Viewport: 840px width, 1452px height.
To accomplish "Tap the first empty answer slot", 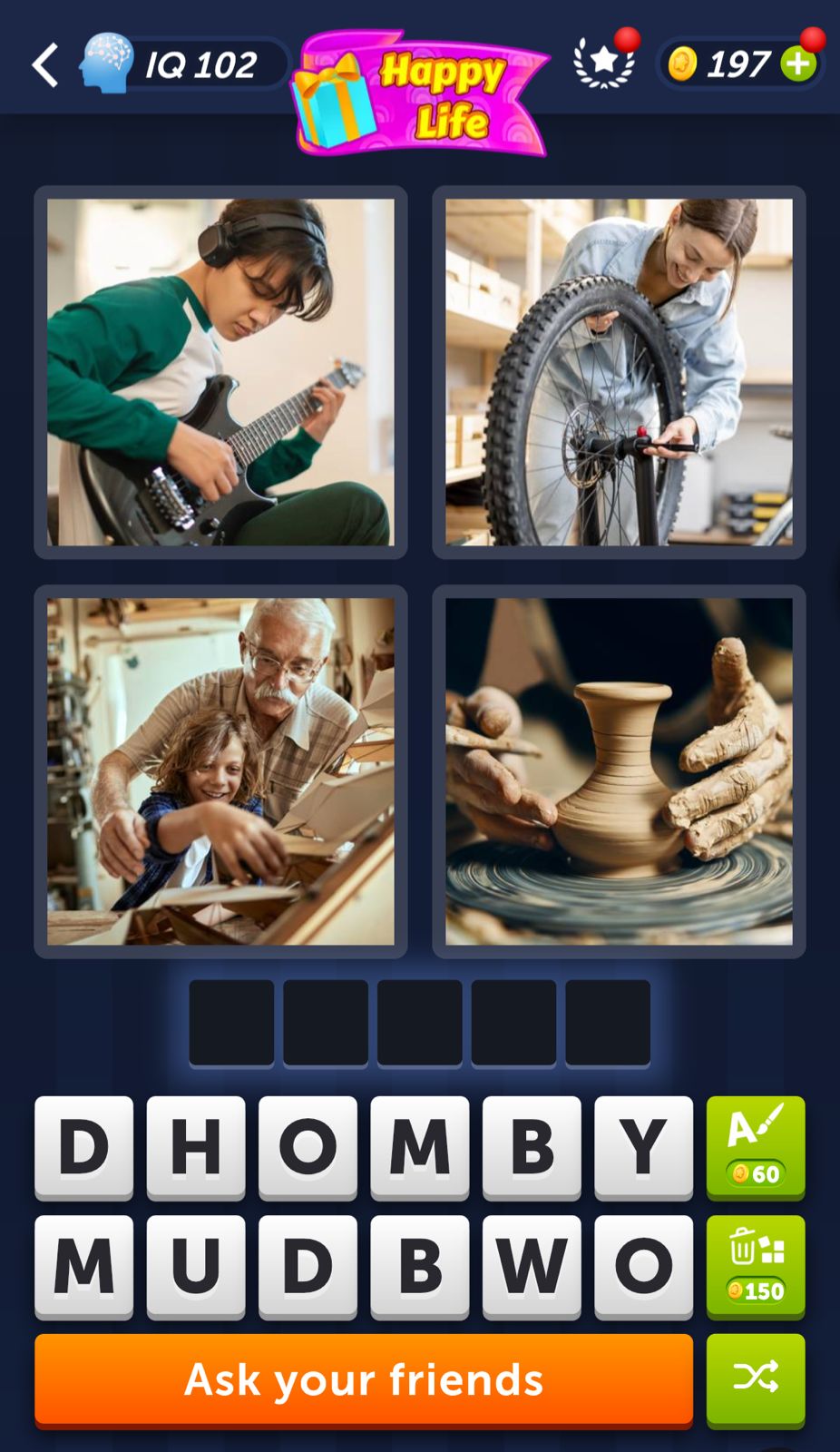I will (x=231, y=1022).
